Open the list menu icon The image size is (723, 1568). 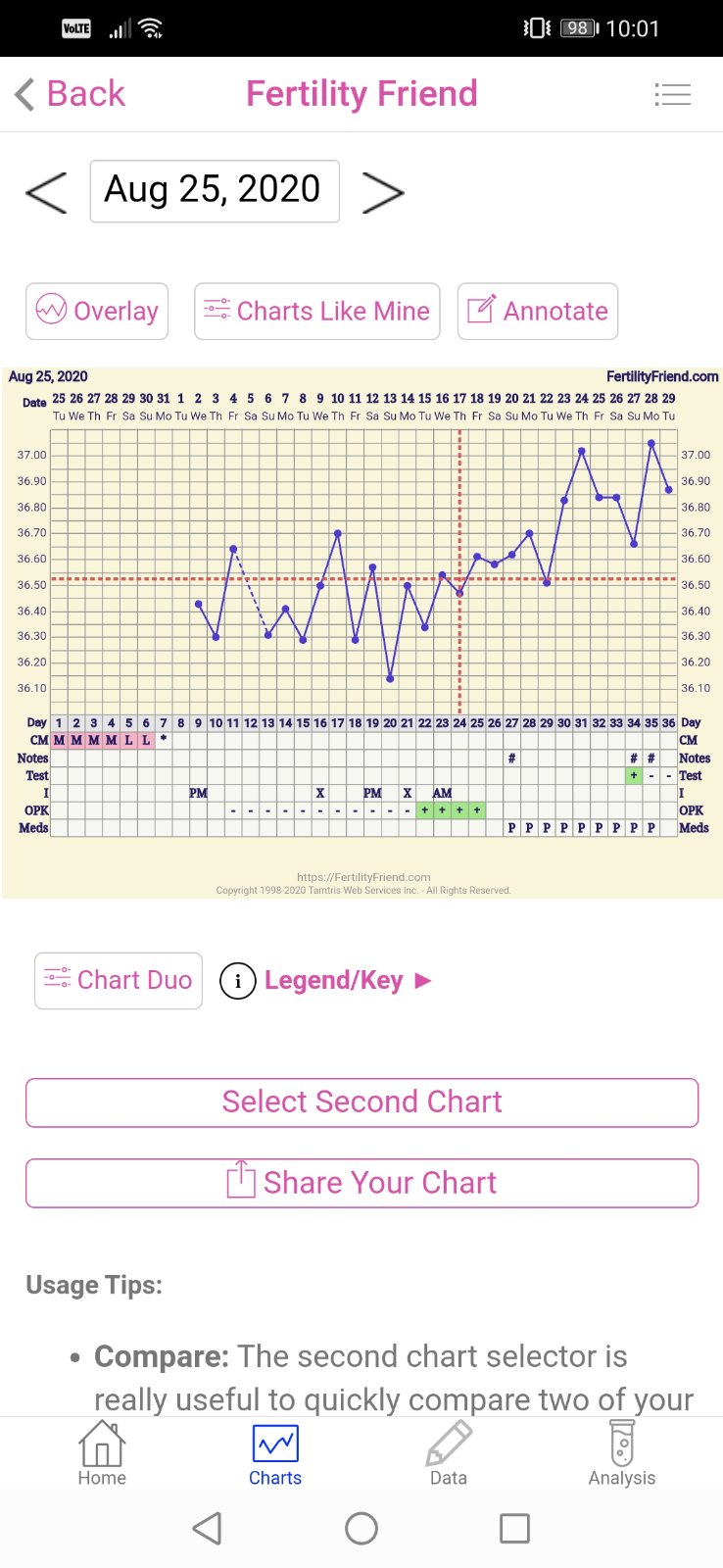tap(672, 94)
